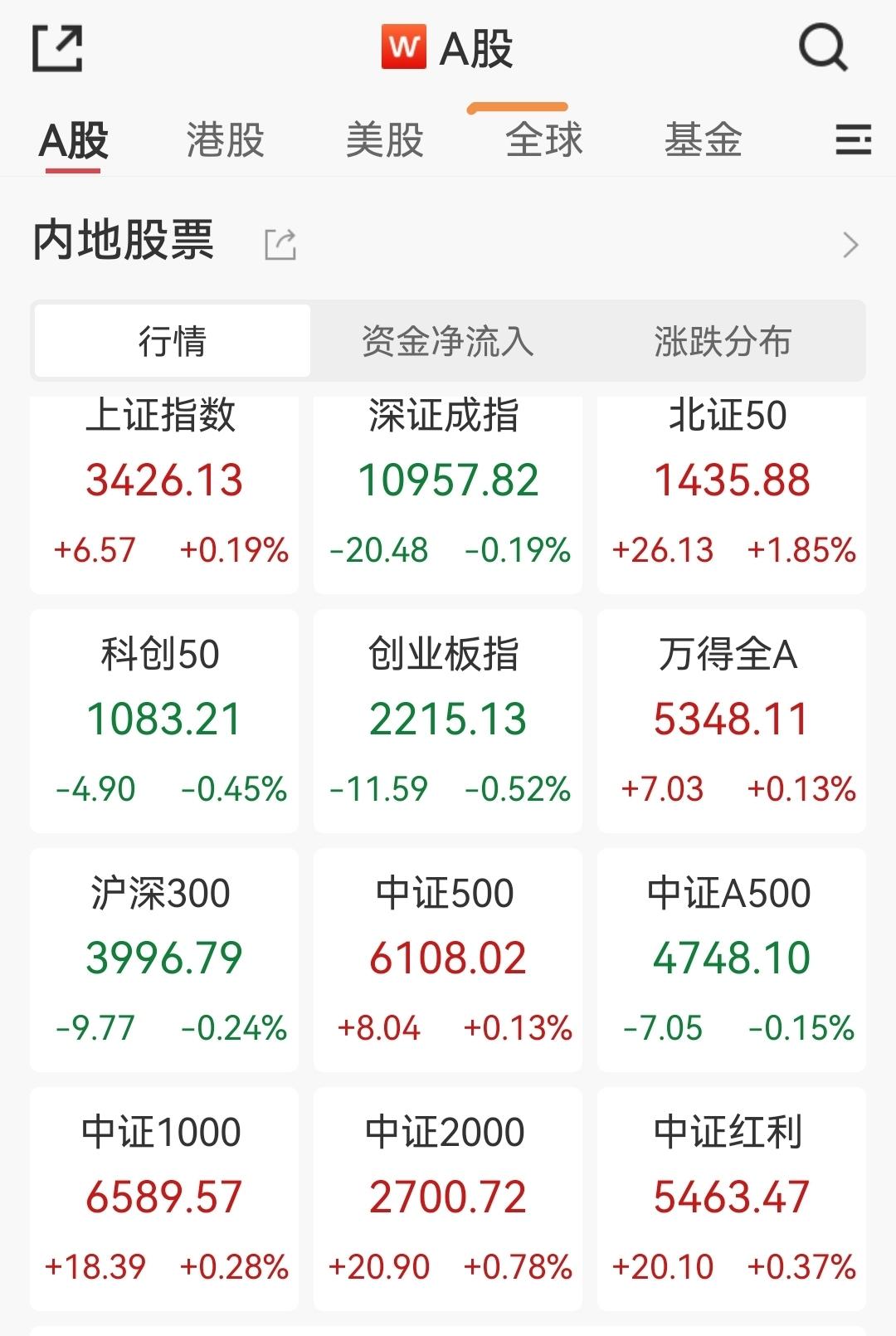View 中证红利 index details
This screenshot has height=1336, width=896.
coord(731,1198)
